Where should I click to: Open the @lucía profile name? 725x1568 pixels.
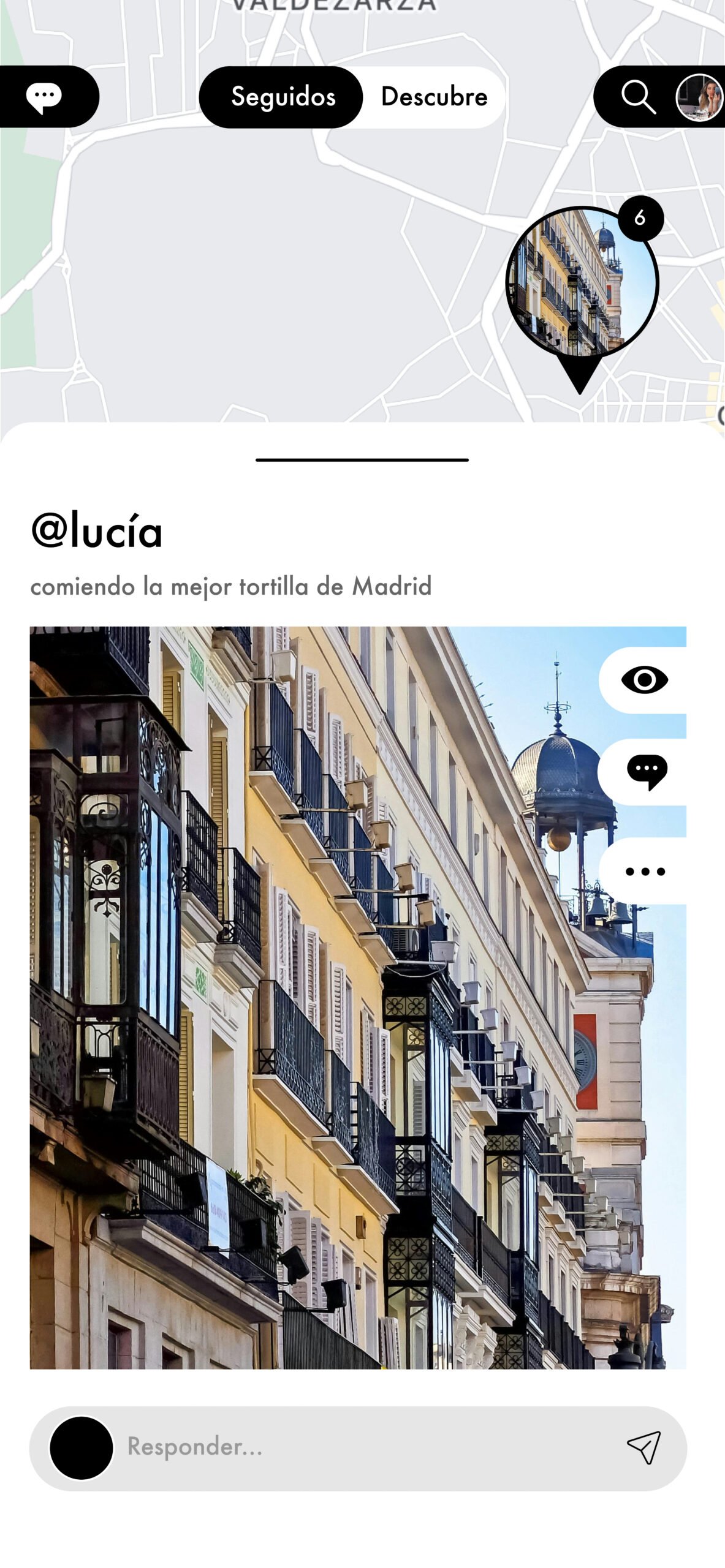97,531
